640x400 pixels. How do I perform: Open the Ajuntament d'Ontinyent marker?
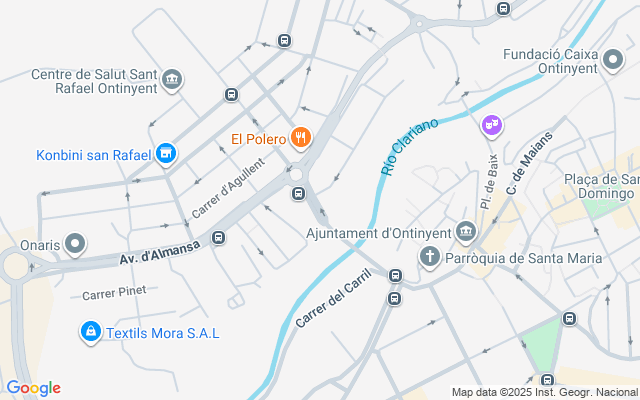466,233
